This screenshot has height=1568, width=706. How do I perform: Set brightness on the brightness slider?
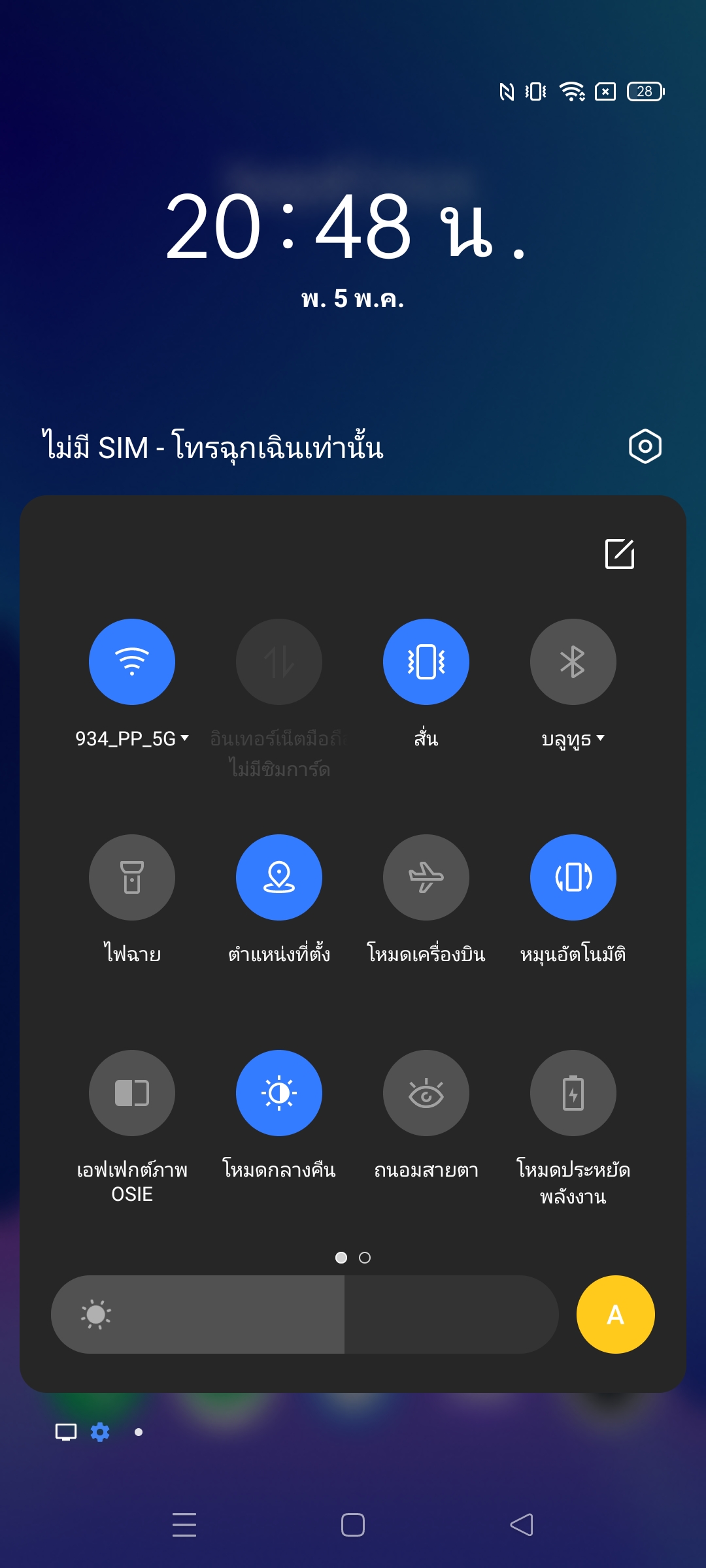305,1315
